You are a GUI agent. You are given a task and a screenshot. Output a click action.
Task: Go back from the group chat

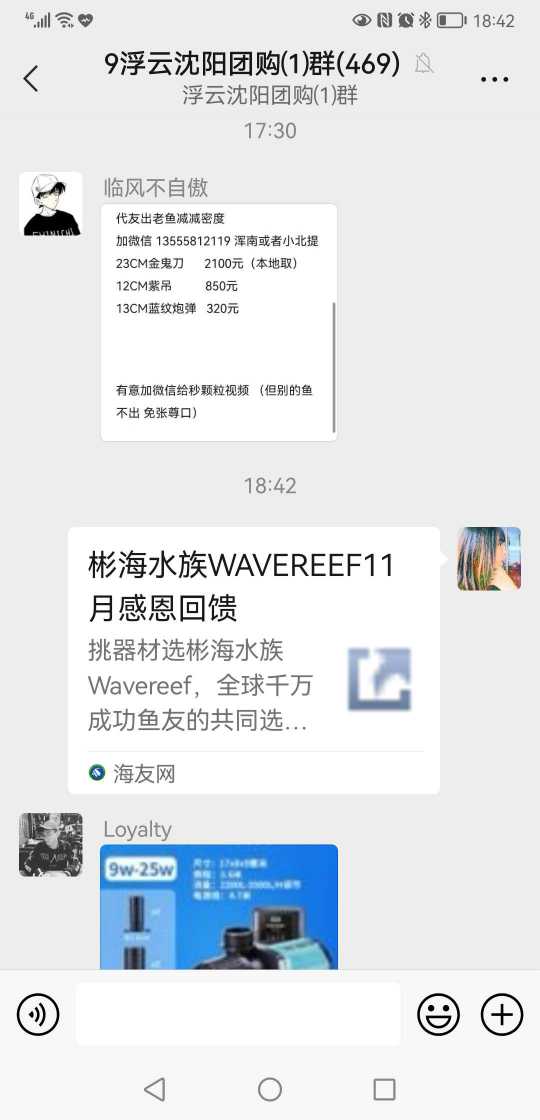click(x=31, y=78)
